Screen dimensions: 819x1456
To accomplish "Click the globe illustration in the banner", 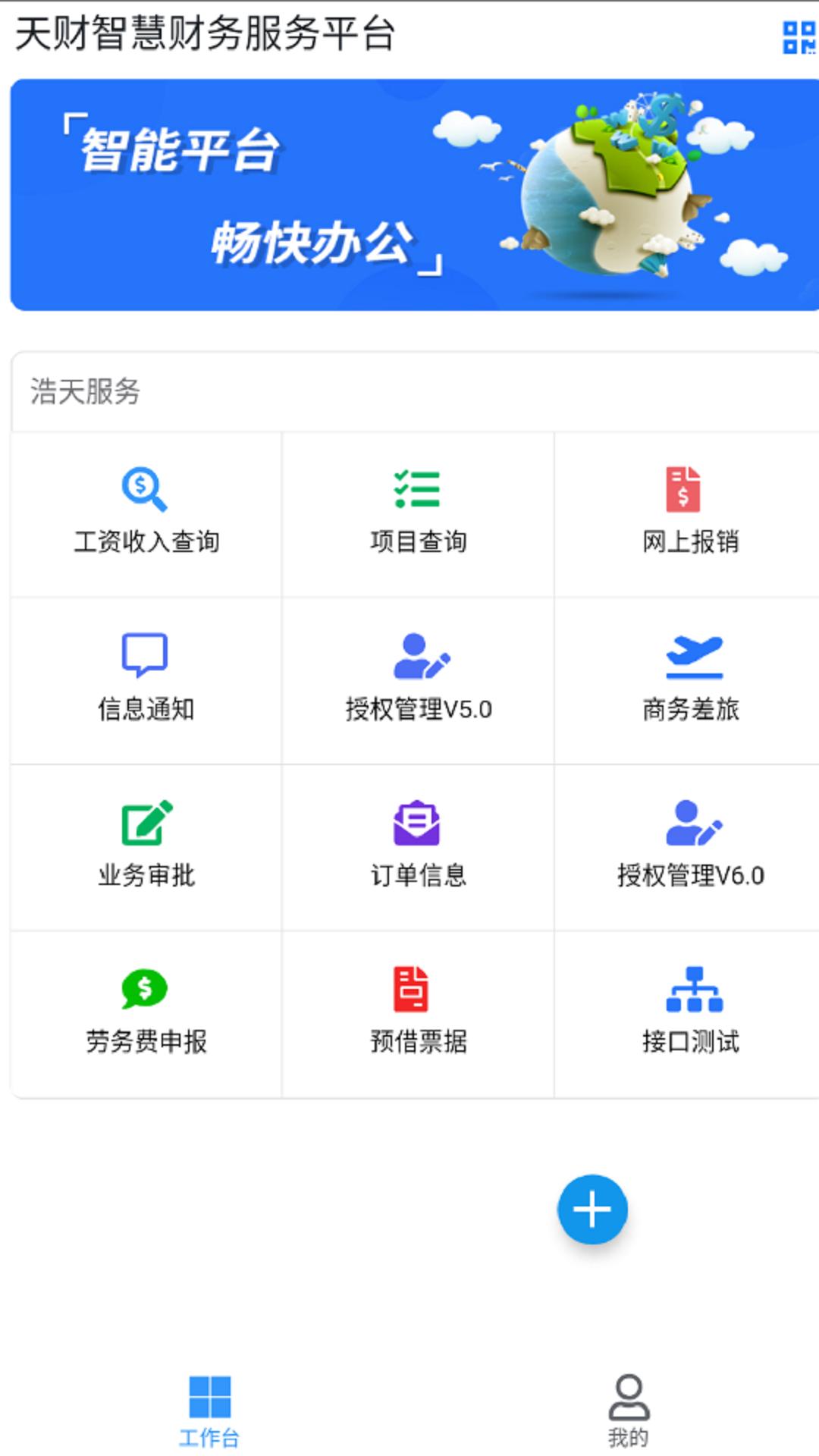I will [607, 190].
